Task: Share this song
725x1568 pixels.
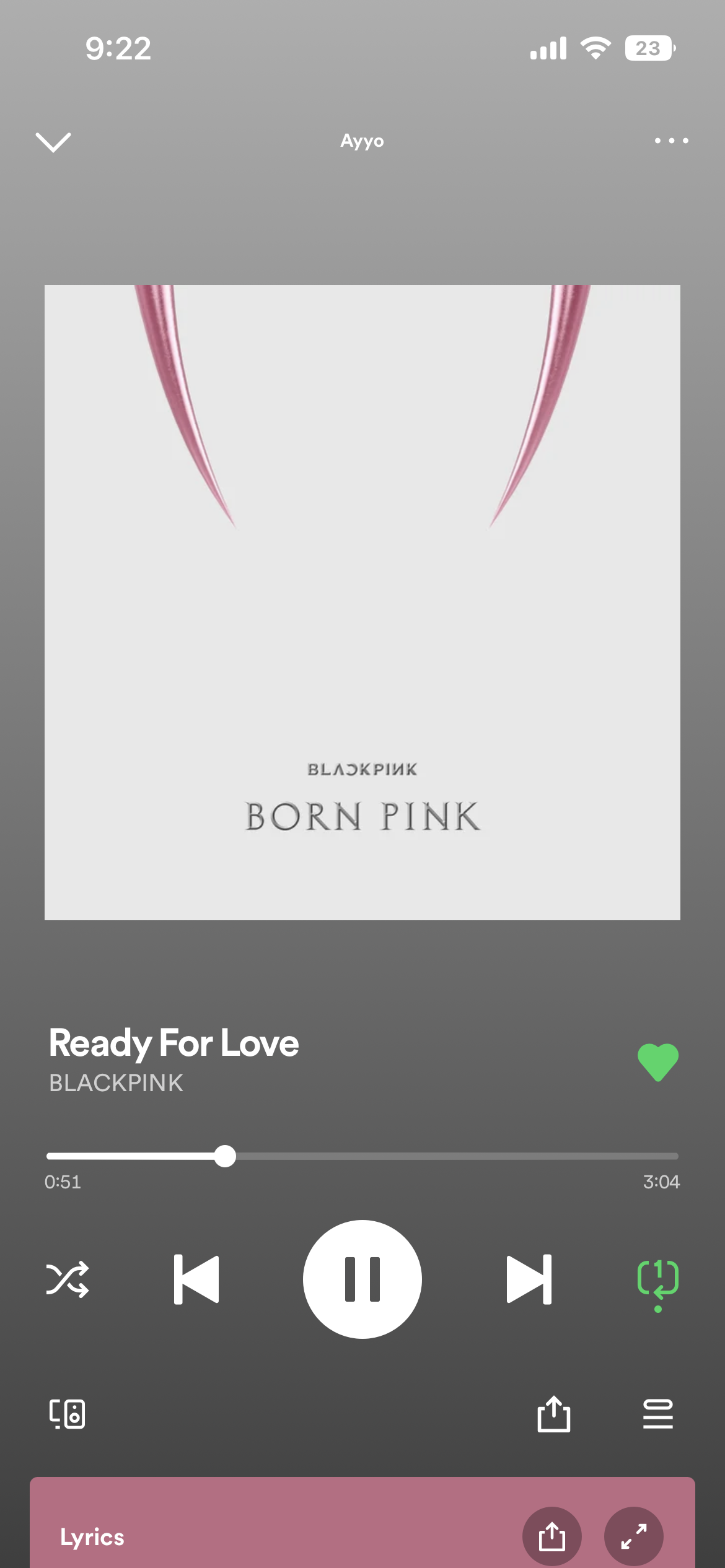Action: click(x=553, y=1414)
